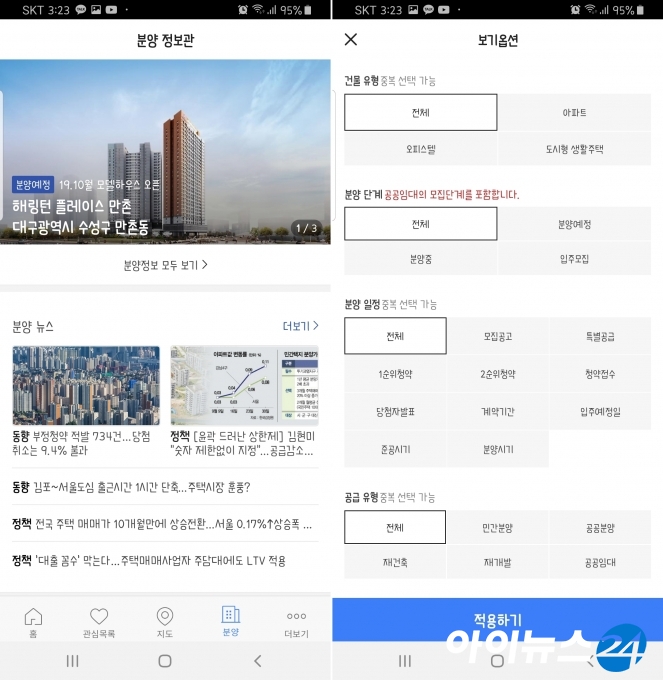This screenshot has width=663, height=680.
Task: Apply filters with 적용하기
Action: [497, 618]
